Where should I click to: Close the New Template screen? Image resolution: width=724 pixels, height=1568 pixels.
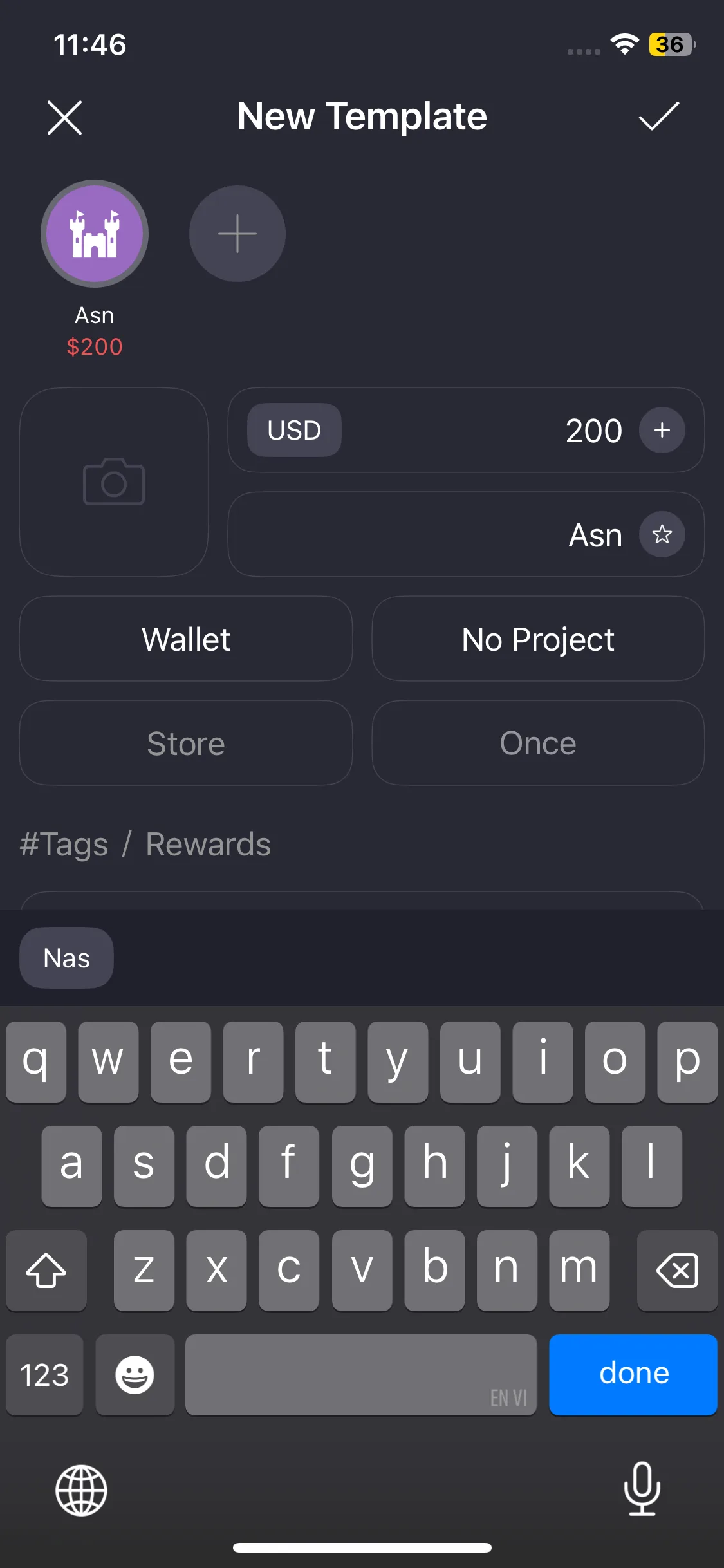pos(64,118)
